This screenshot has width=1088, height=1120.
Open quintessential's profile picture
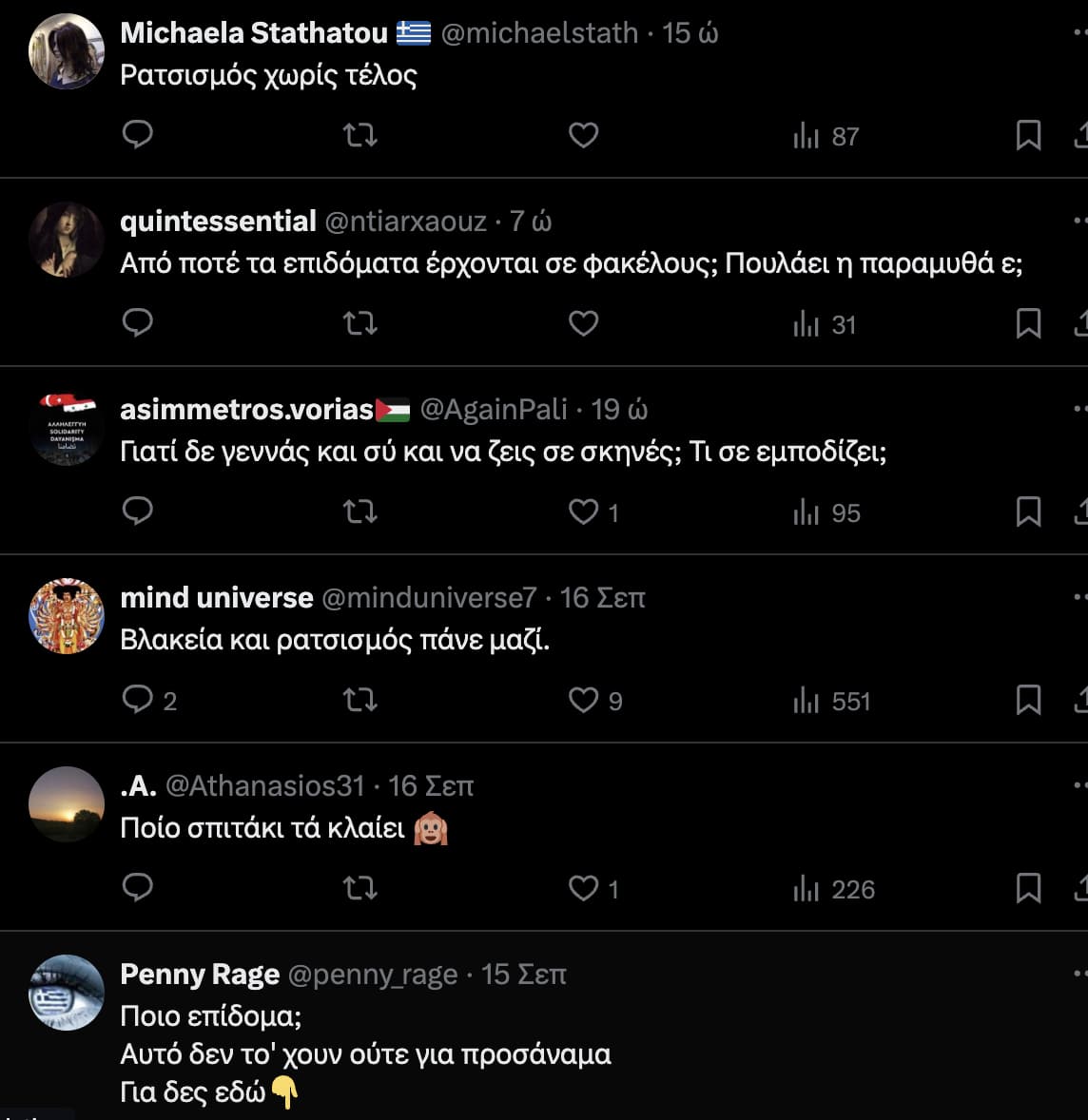[x=67, y=240]
